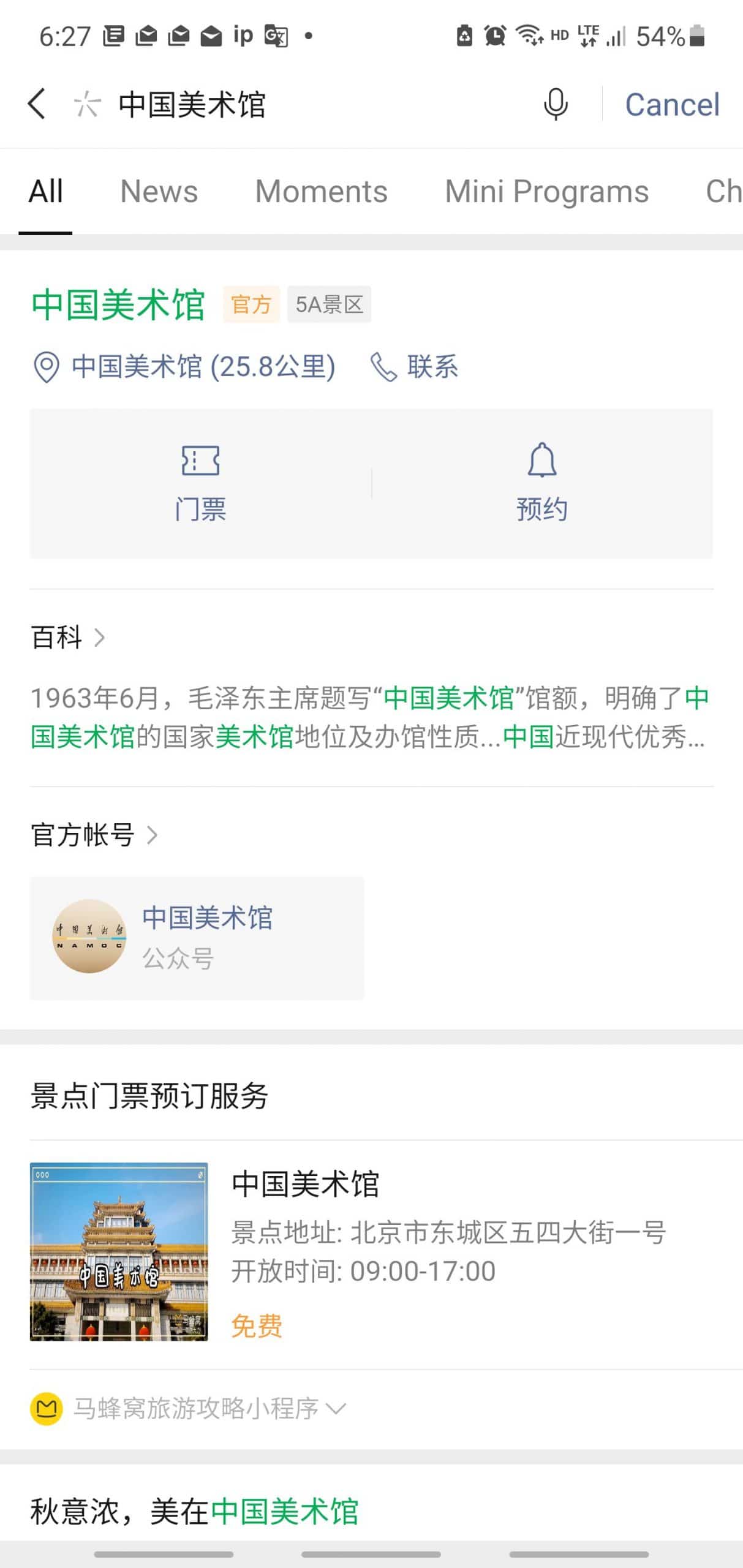Expand the 官方帐号 section
This screenshot has height=1568, width=743.
94,835
